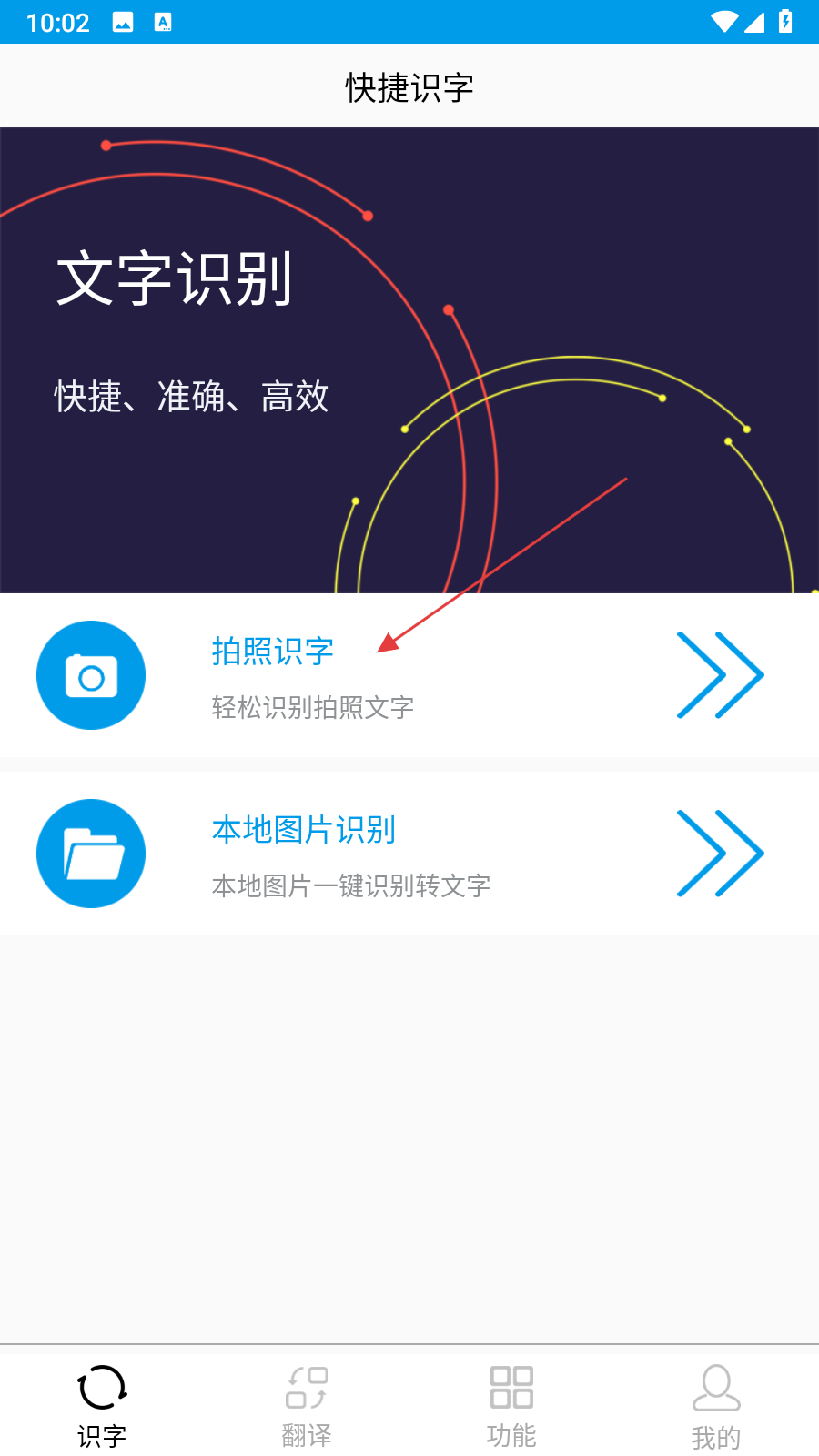Screen dimensions: 819x1456
Task: Switch to the 功能 tab
Action: pyautogui.click(x=511, y=1406)
